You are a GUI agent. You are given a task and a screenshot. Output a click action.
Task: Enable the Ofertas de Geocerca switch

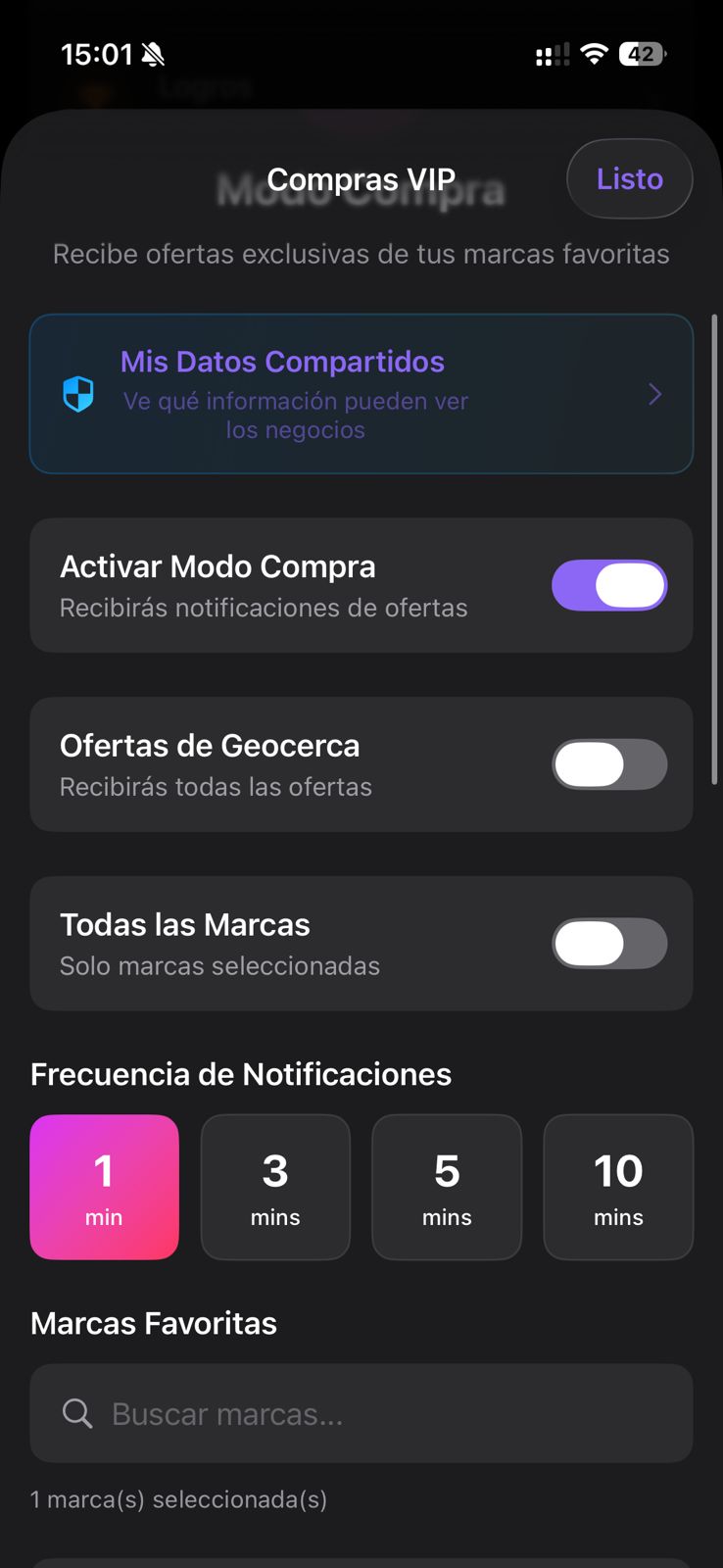click(x=609, y=764)
